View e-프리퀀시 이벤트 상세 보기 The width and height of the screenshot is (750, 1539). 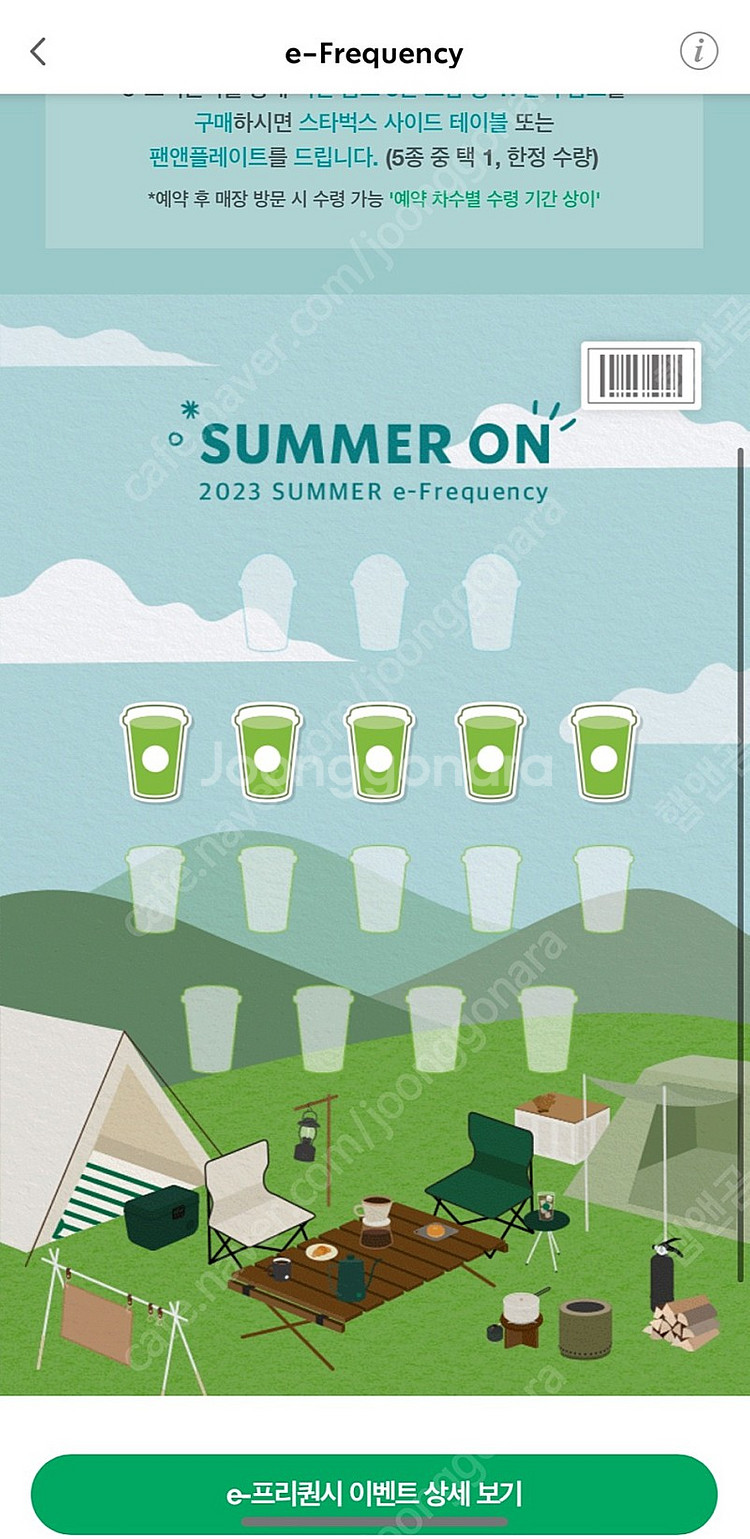point(374,1494)
